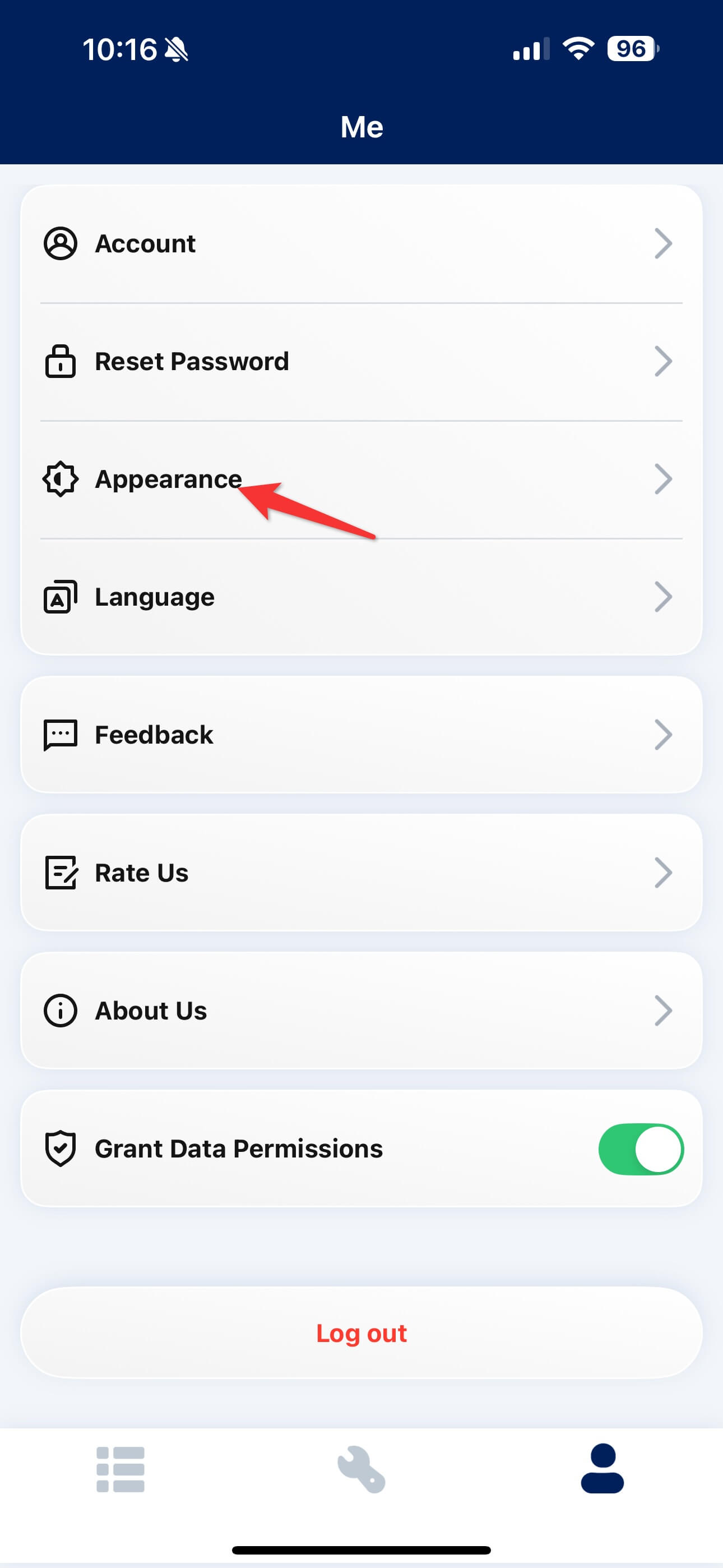Switch to the wrench tools tab
Image resolution: width=723 pixels, height=1568 pixels.
pyautogui.click(x=361, y=1469)
